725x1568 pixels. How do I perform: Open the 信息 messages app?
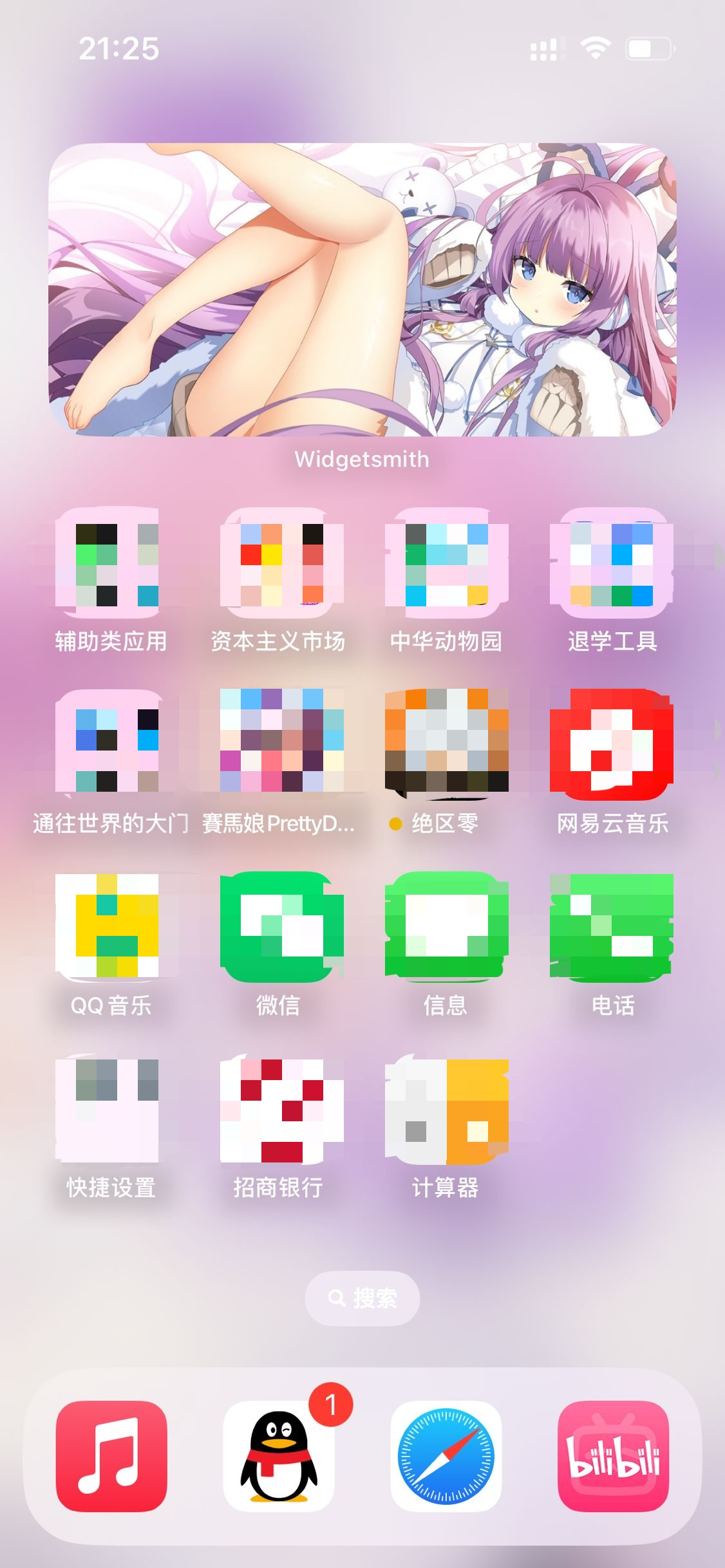tap(446, 926)
